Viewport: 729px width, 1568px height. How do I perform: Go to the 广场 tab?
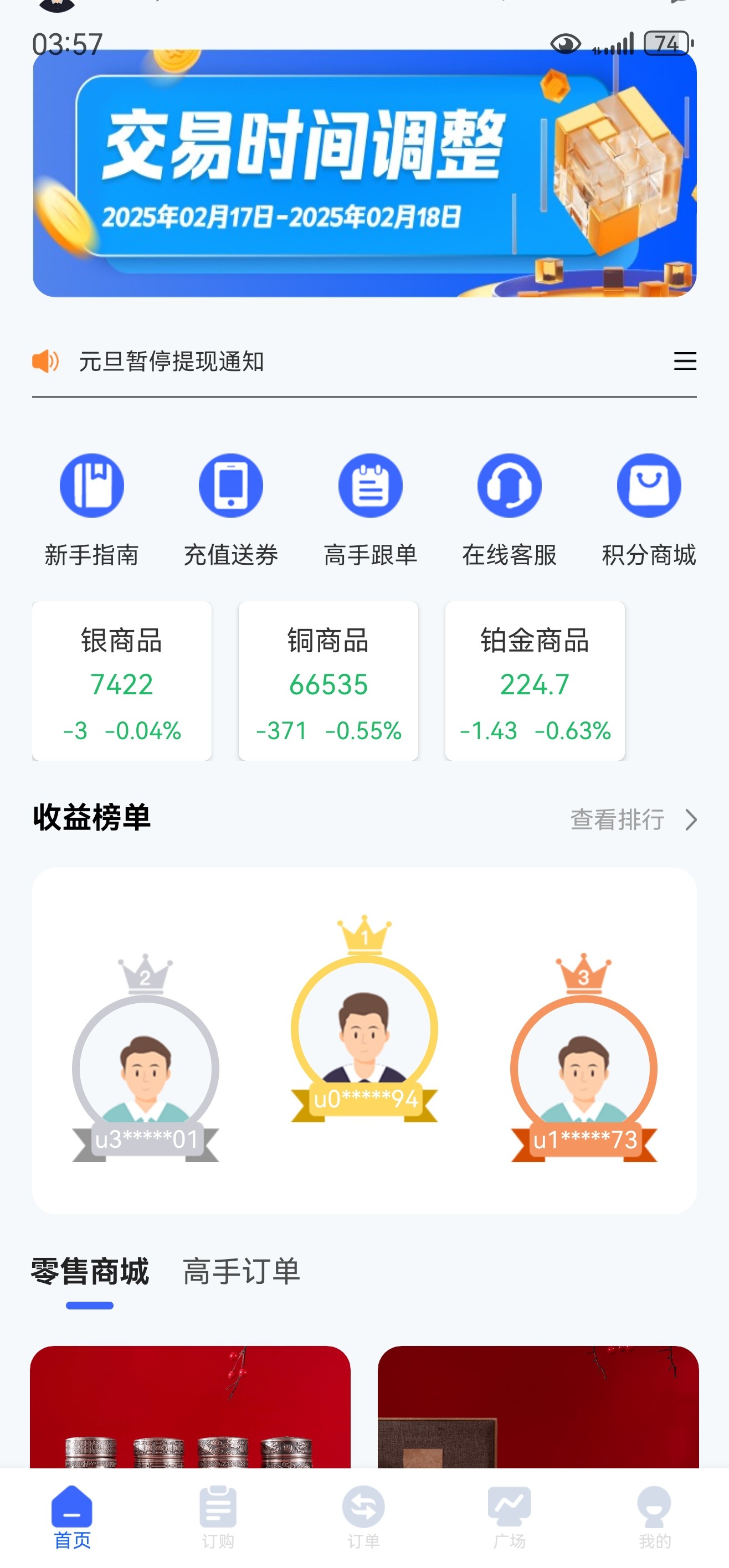(x=509, y=1515)
